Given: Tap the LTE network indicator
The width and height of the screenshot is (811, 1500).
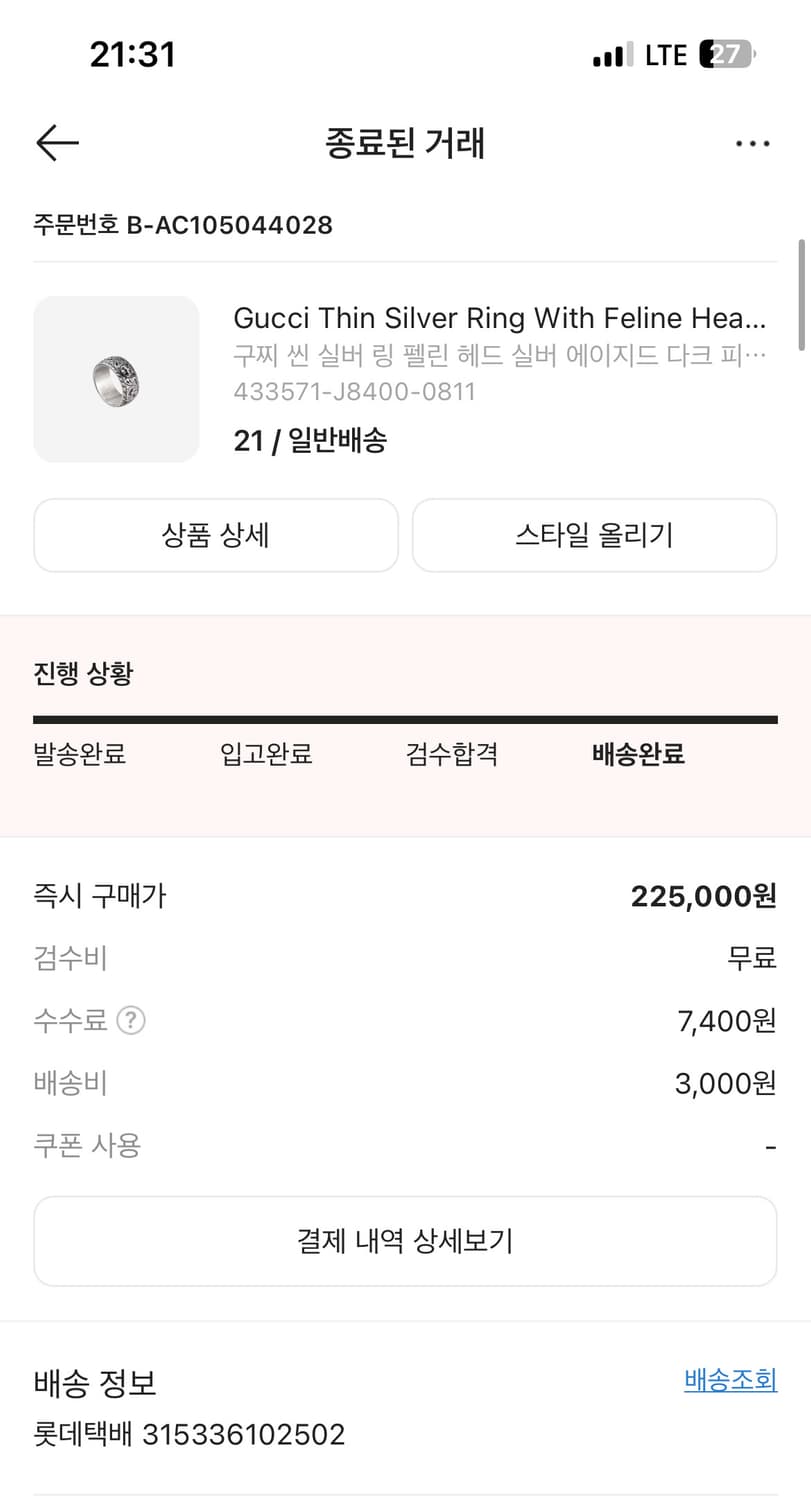Looking at the screenshot, I should click(x=667, y=54).
